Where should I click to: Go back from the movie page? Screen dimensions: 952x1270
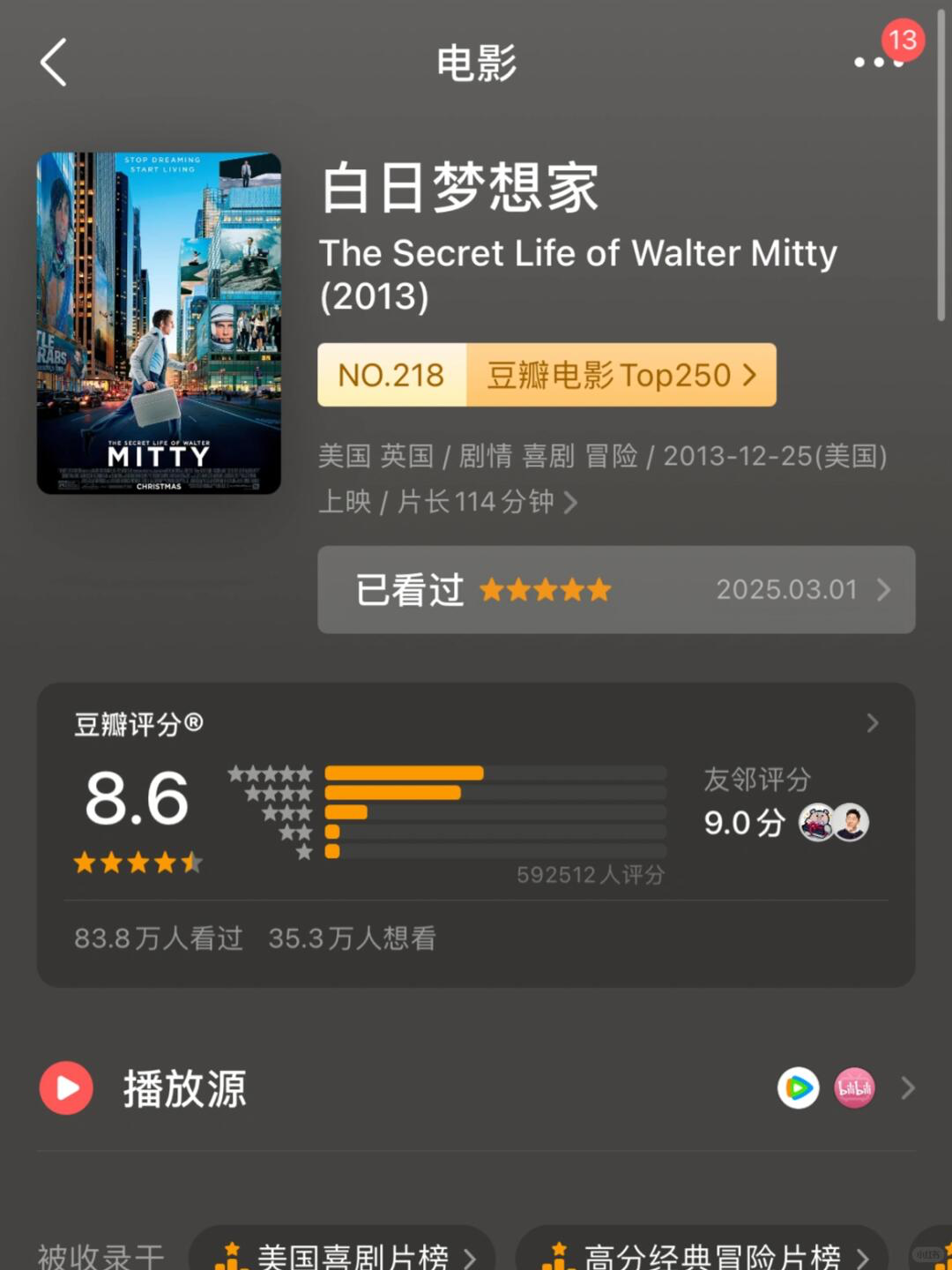coord(54,63)
